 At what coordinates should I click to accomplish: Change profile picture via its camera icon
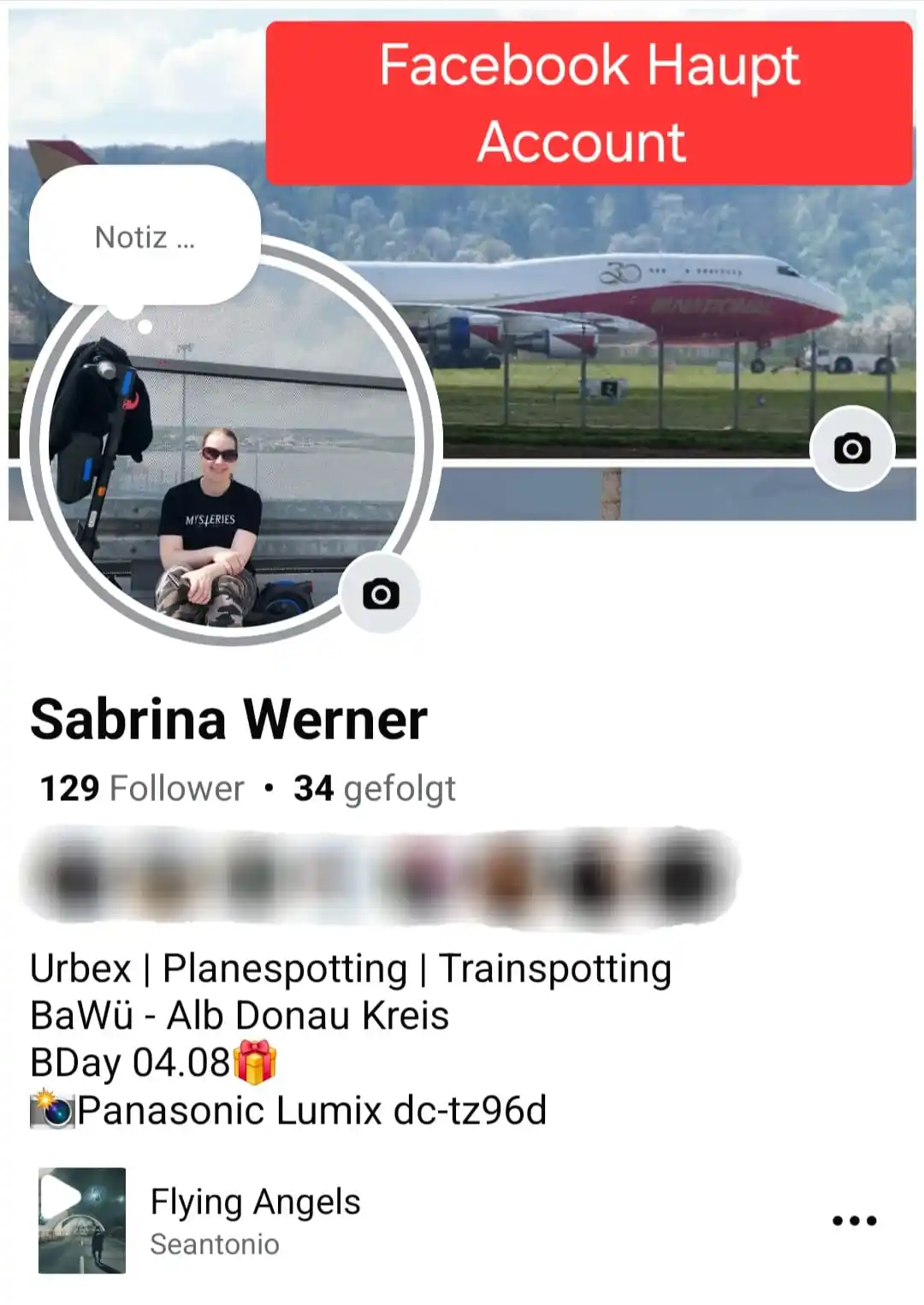click(x=381, y=594)
